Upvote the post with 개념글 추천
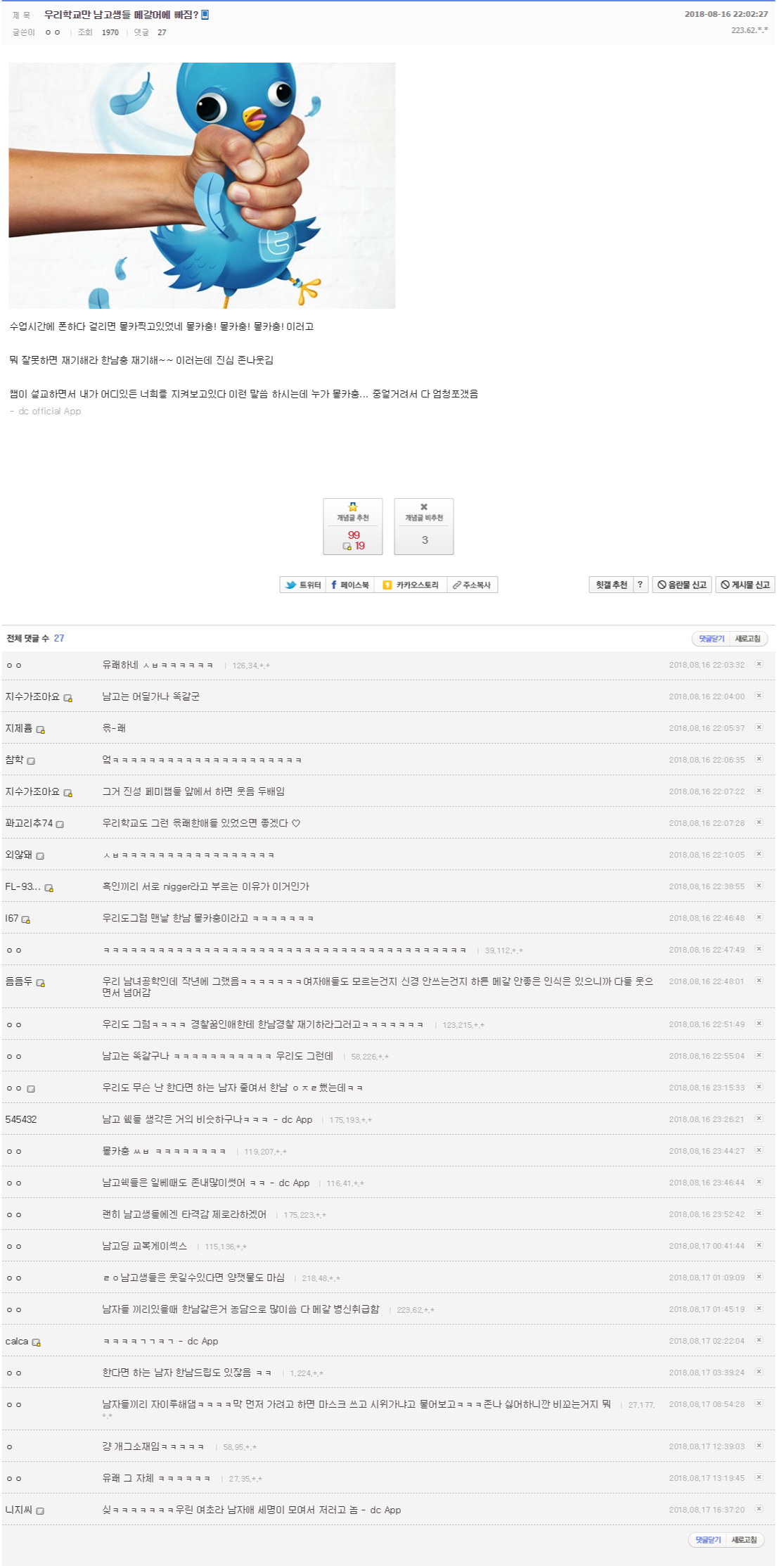 point(352,526)
